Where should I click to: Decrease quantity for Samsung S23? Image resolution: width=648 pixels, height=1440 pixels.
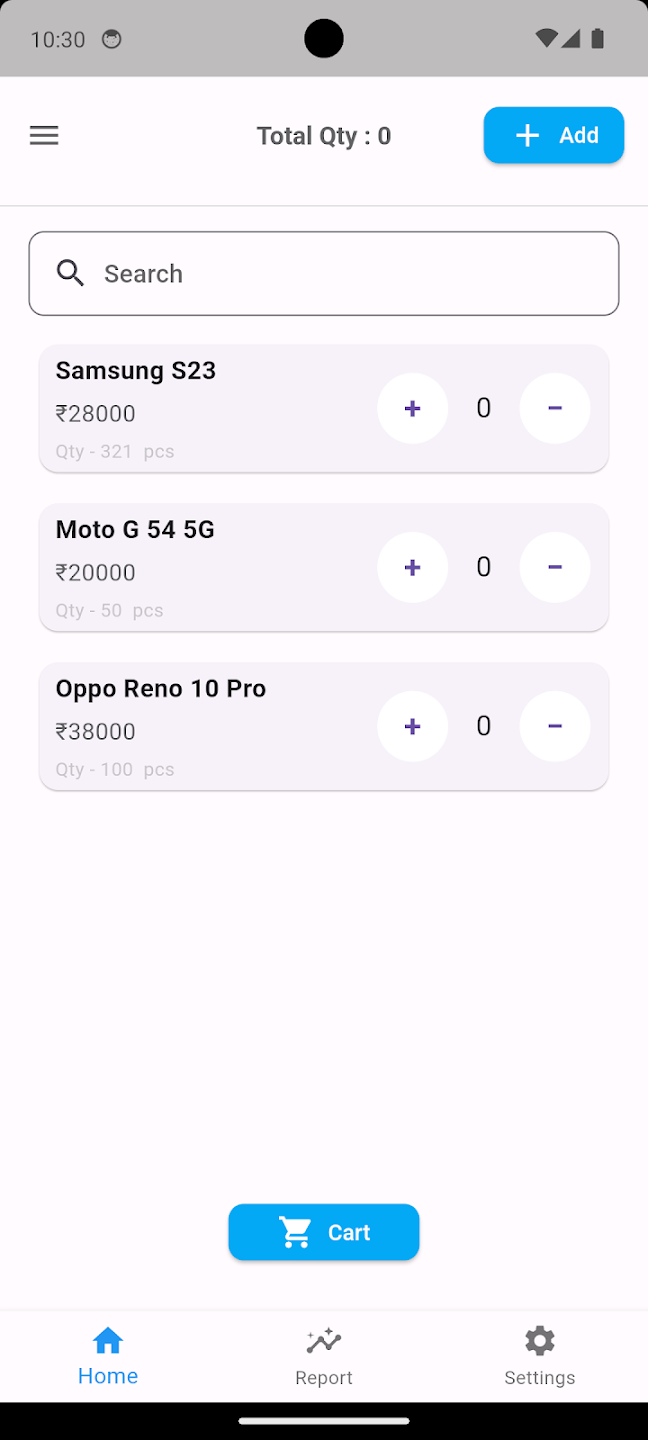[x=555, y=408]
